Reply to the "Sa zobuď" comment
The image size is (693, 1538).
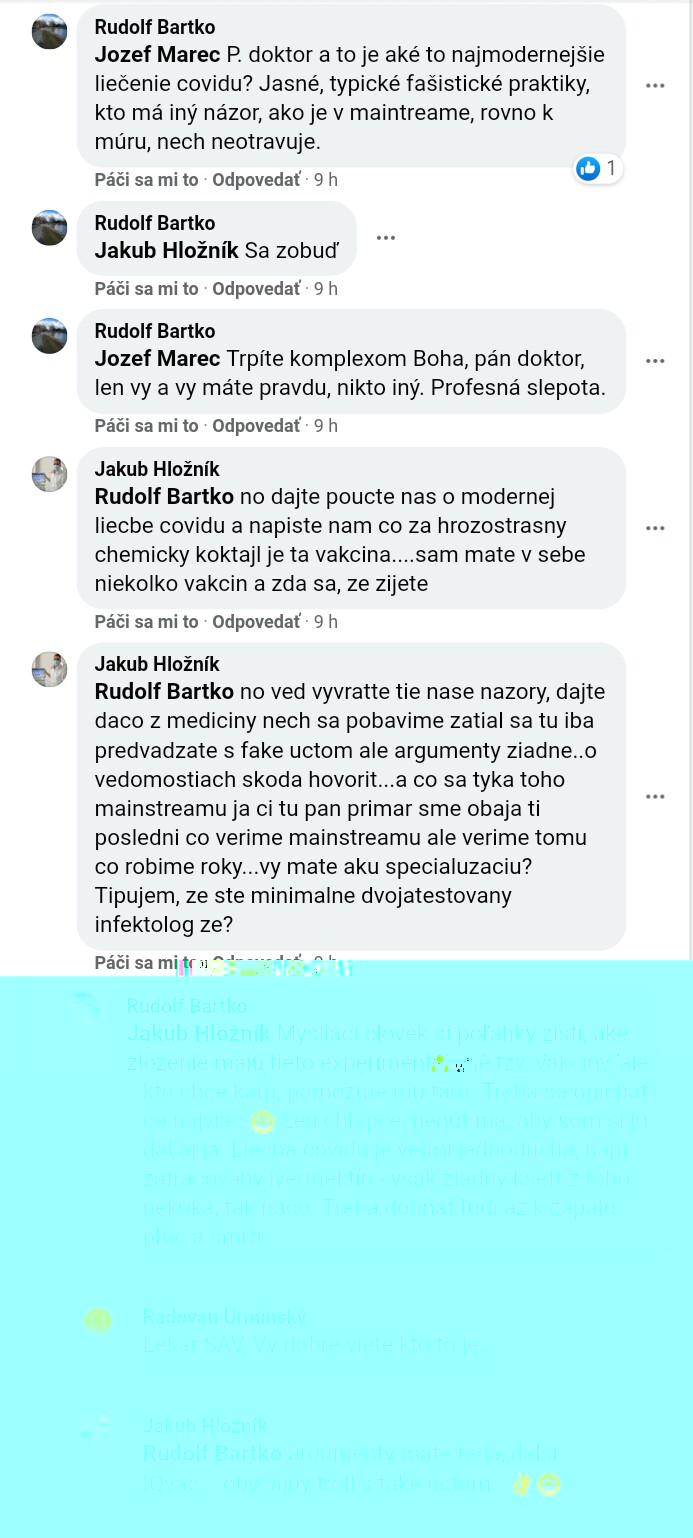pos(256,289)
